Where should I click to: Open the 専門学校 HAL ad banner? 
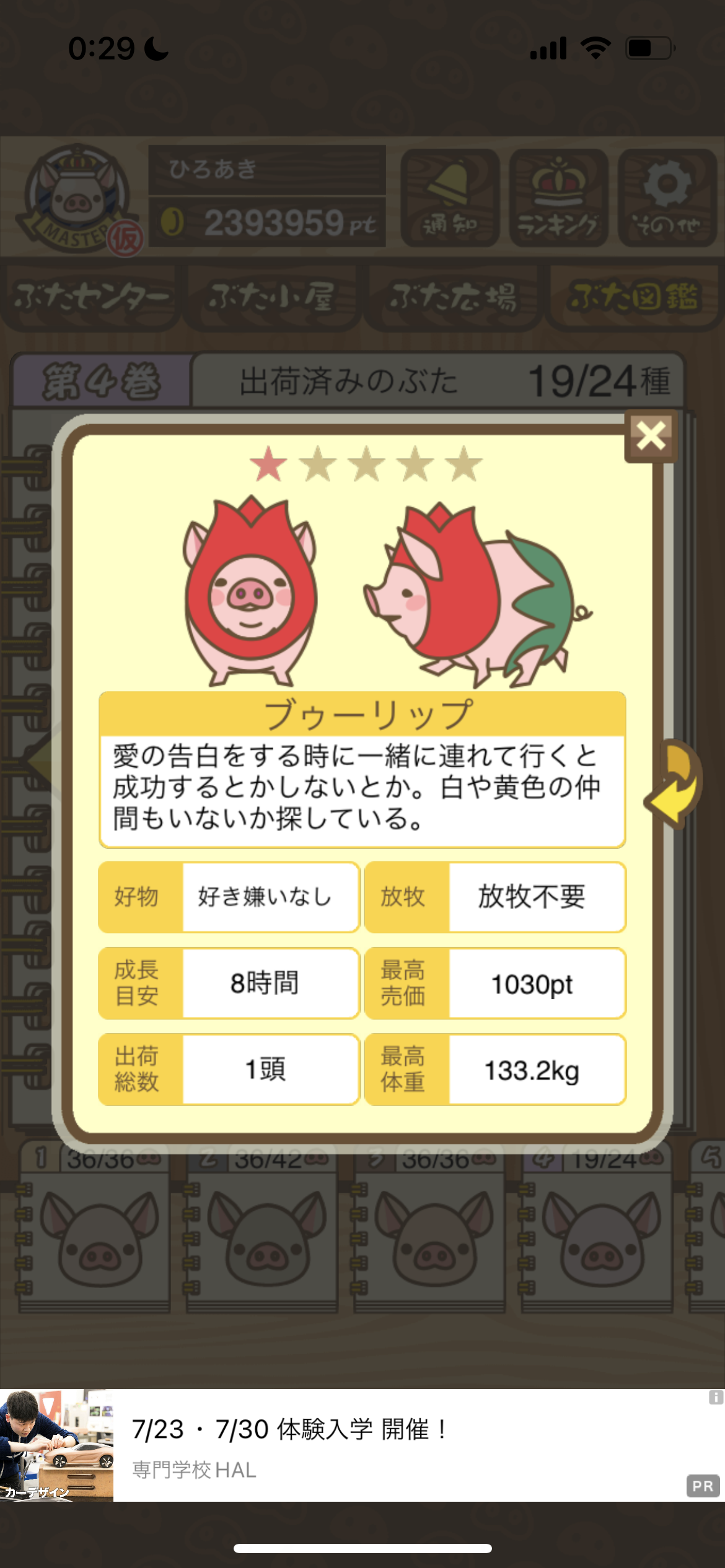tap(362, 1445)
